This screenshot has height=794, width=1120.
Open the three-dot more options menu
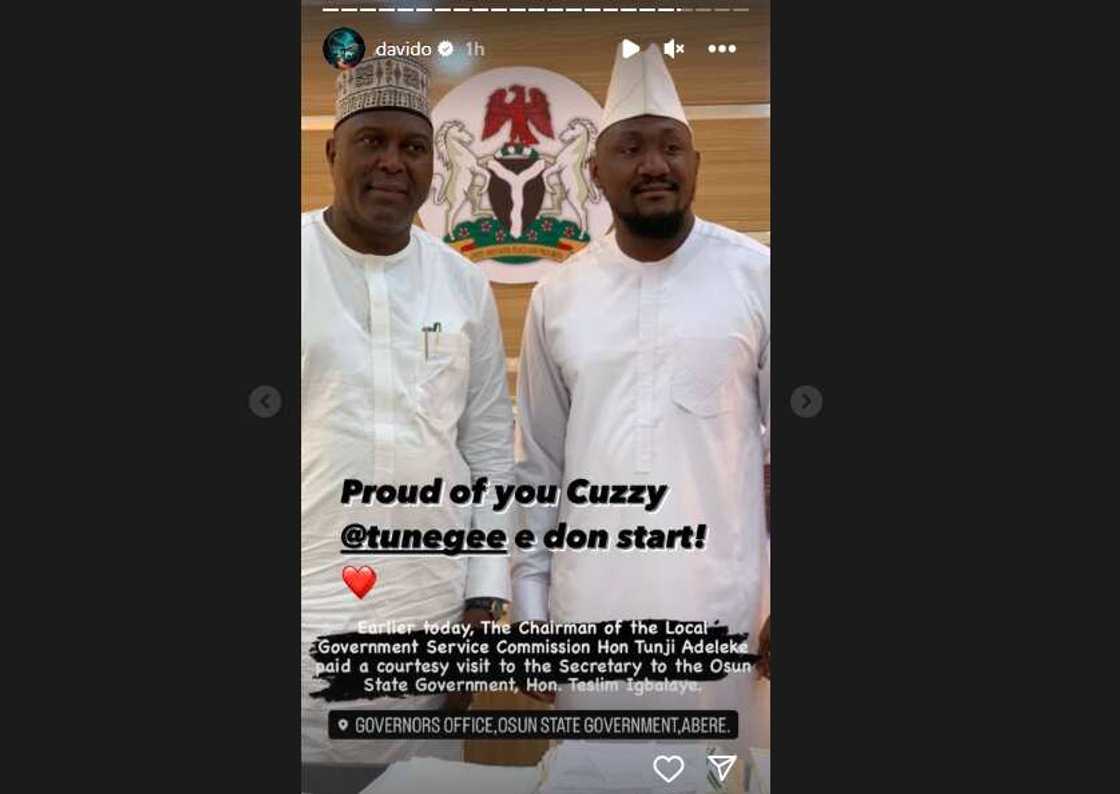tap(722, 48)
